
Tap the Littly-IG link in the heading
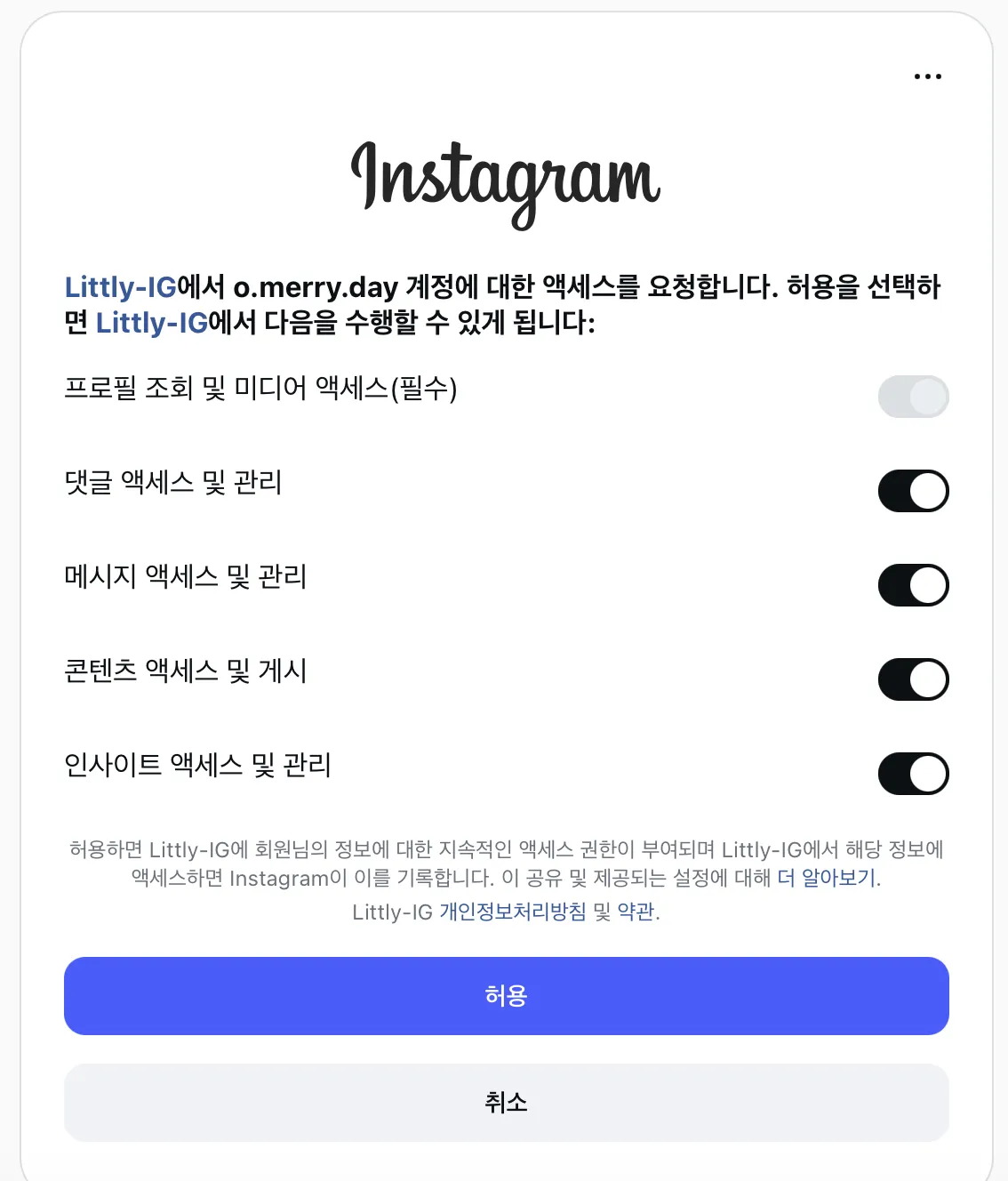(120, 287)
